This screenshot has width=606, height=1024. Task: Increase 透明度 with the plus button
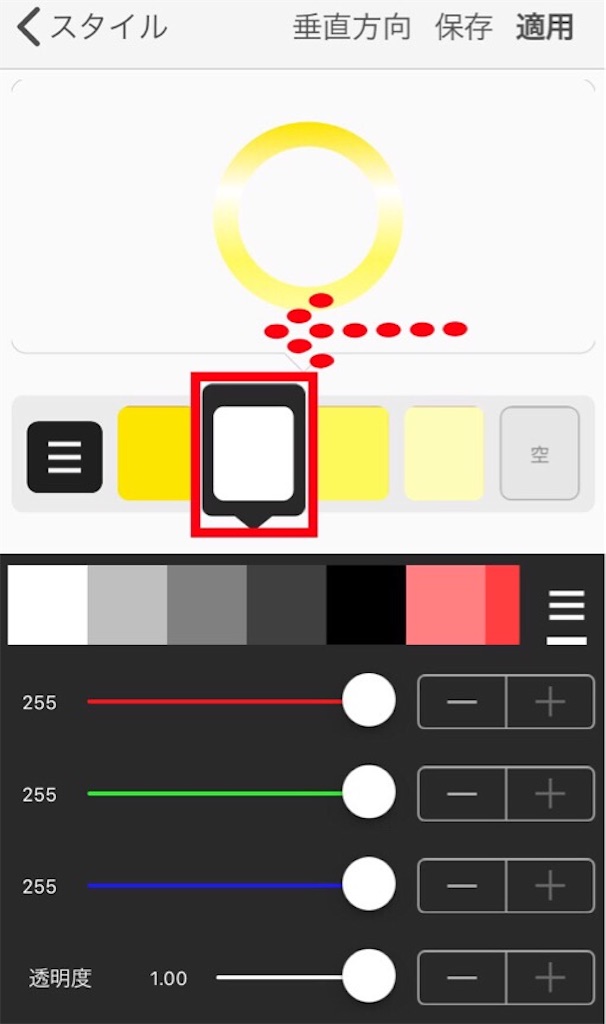point(550,978)
